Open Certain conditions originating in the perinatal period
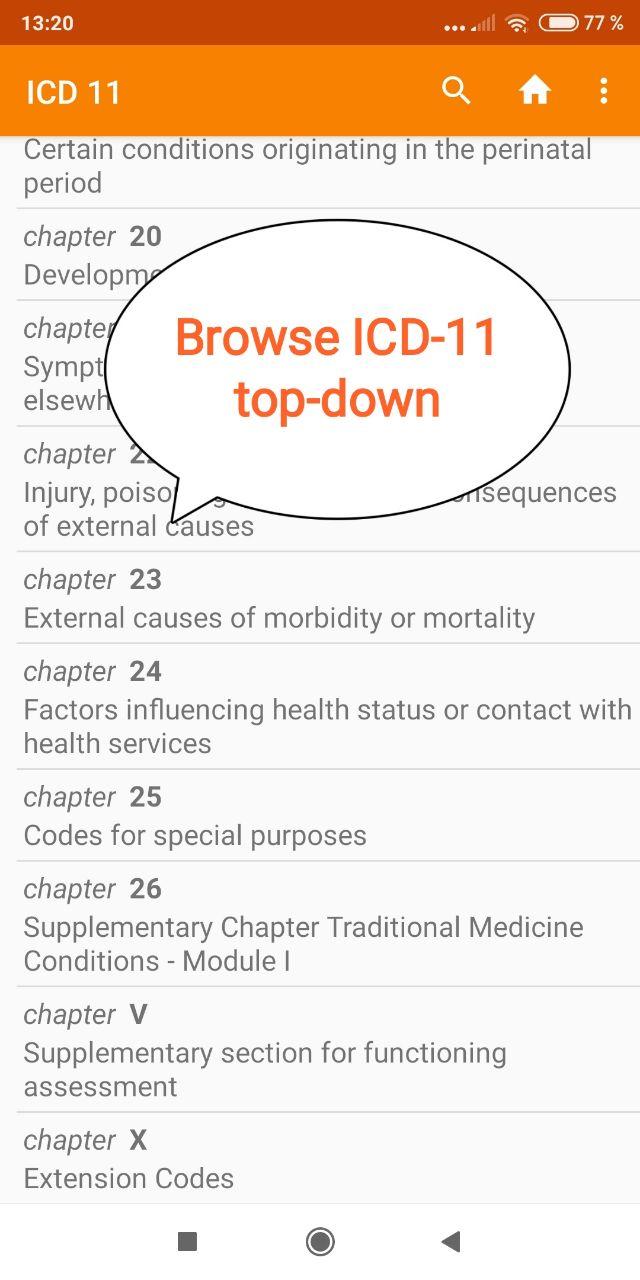Image resolution: width=640 pixels, height=1280 pixels. tap(320, 168)
